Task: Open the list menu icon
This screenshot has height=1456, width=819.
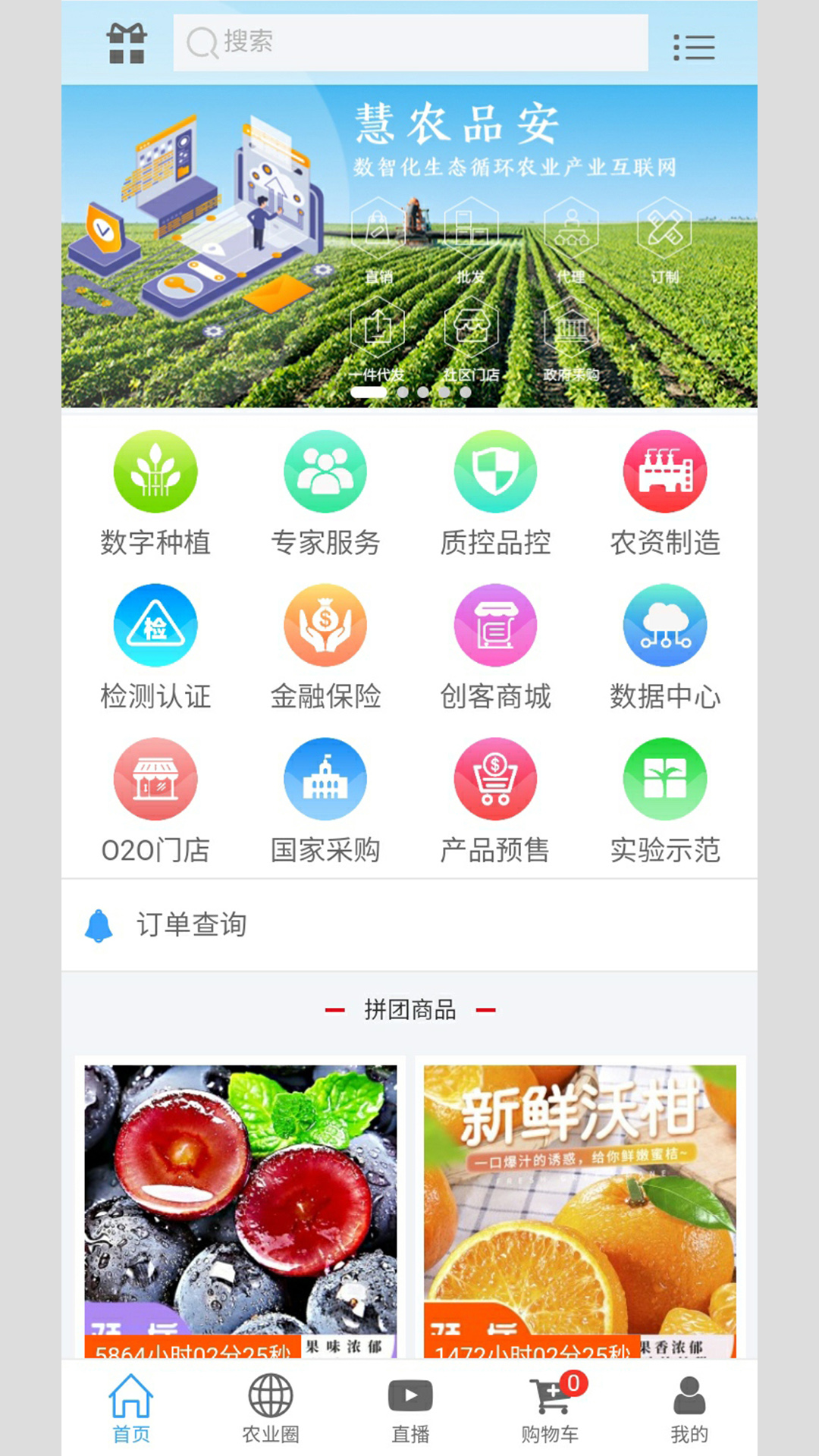Action: 693,47
